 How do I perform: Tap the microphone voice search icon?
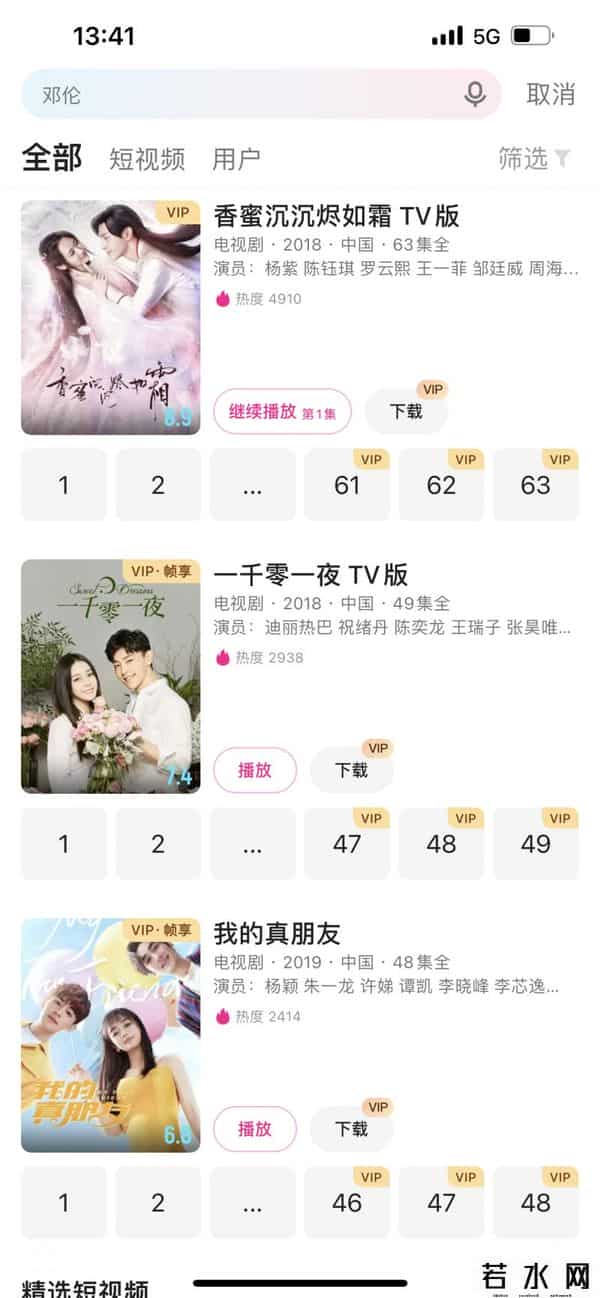tap(475, 95)
